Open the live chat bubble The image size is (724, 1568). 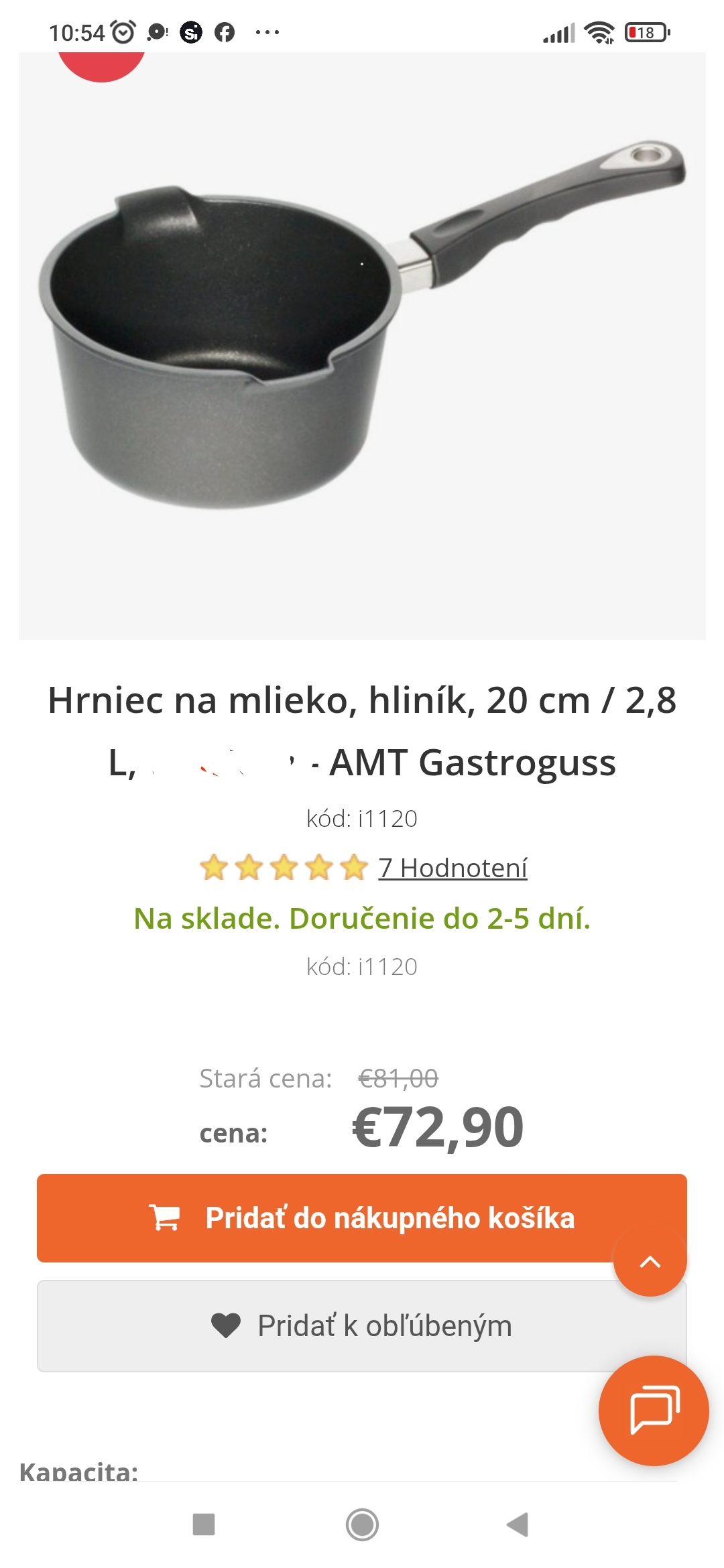pyautogui.click(x=653, y=1410)
